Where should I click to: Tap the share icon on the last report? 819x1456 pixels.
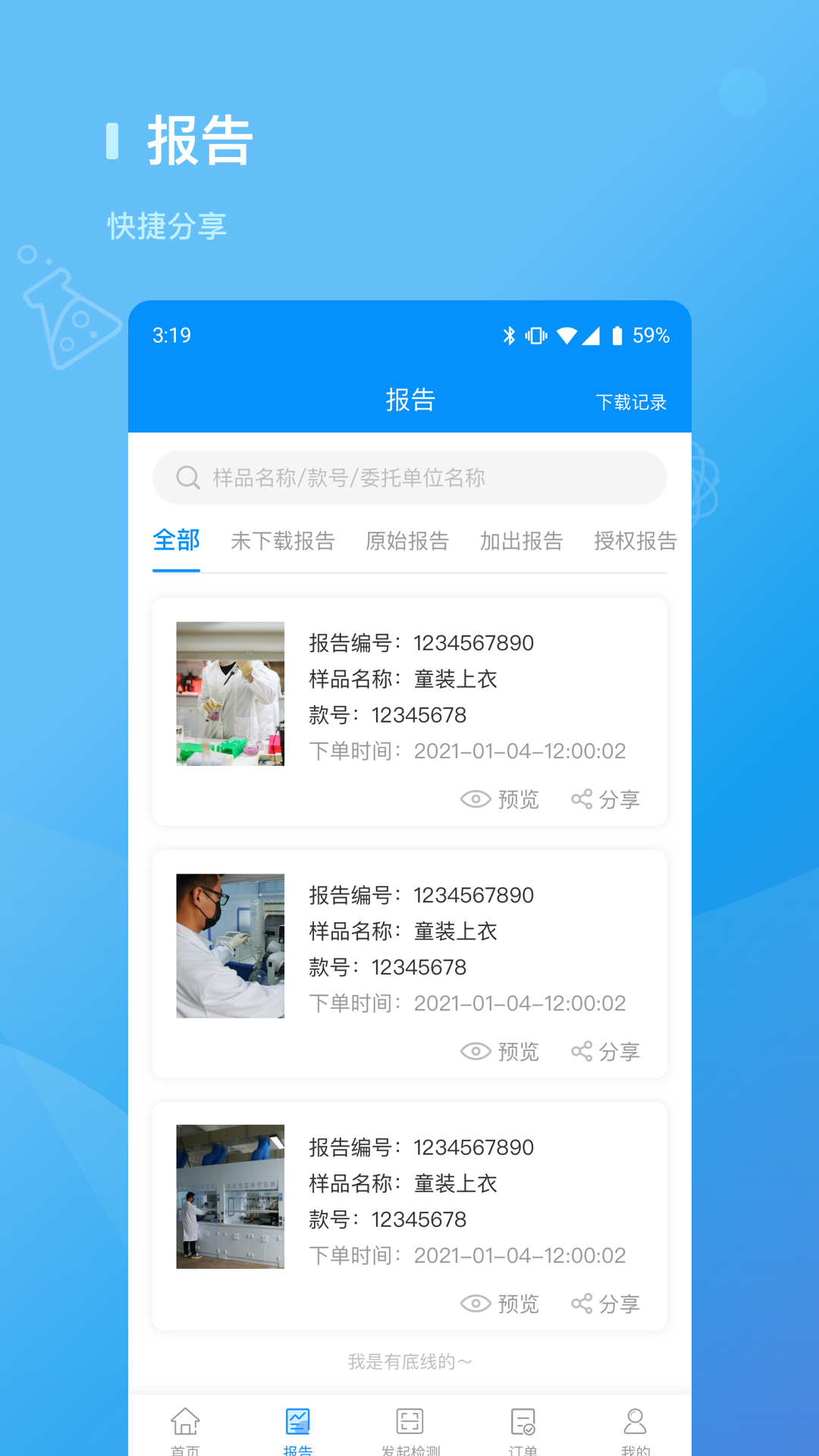coord(582,1304)
